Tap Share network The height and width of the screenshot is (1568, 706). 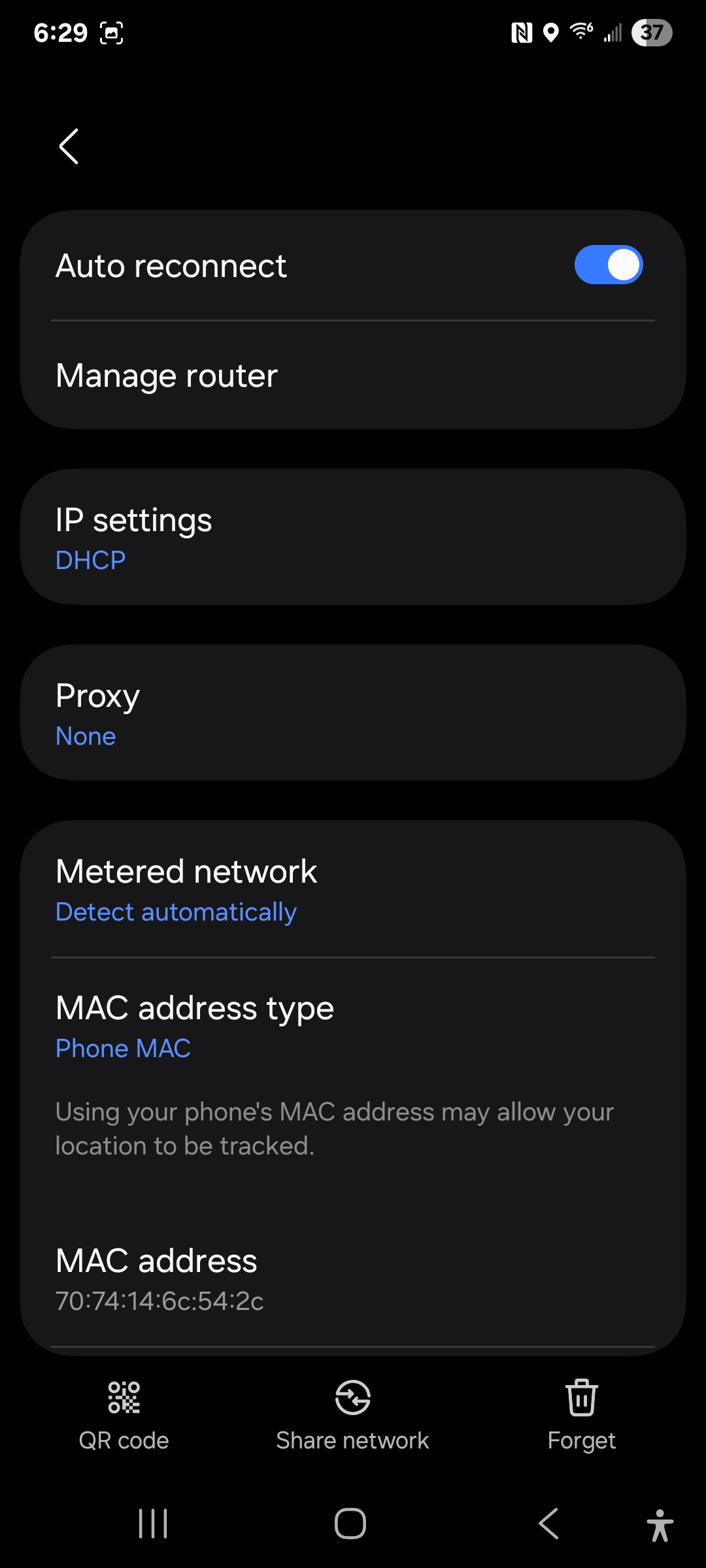[352, 1414]
